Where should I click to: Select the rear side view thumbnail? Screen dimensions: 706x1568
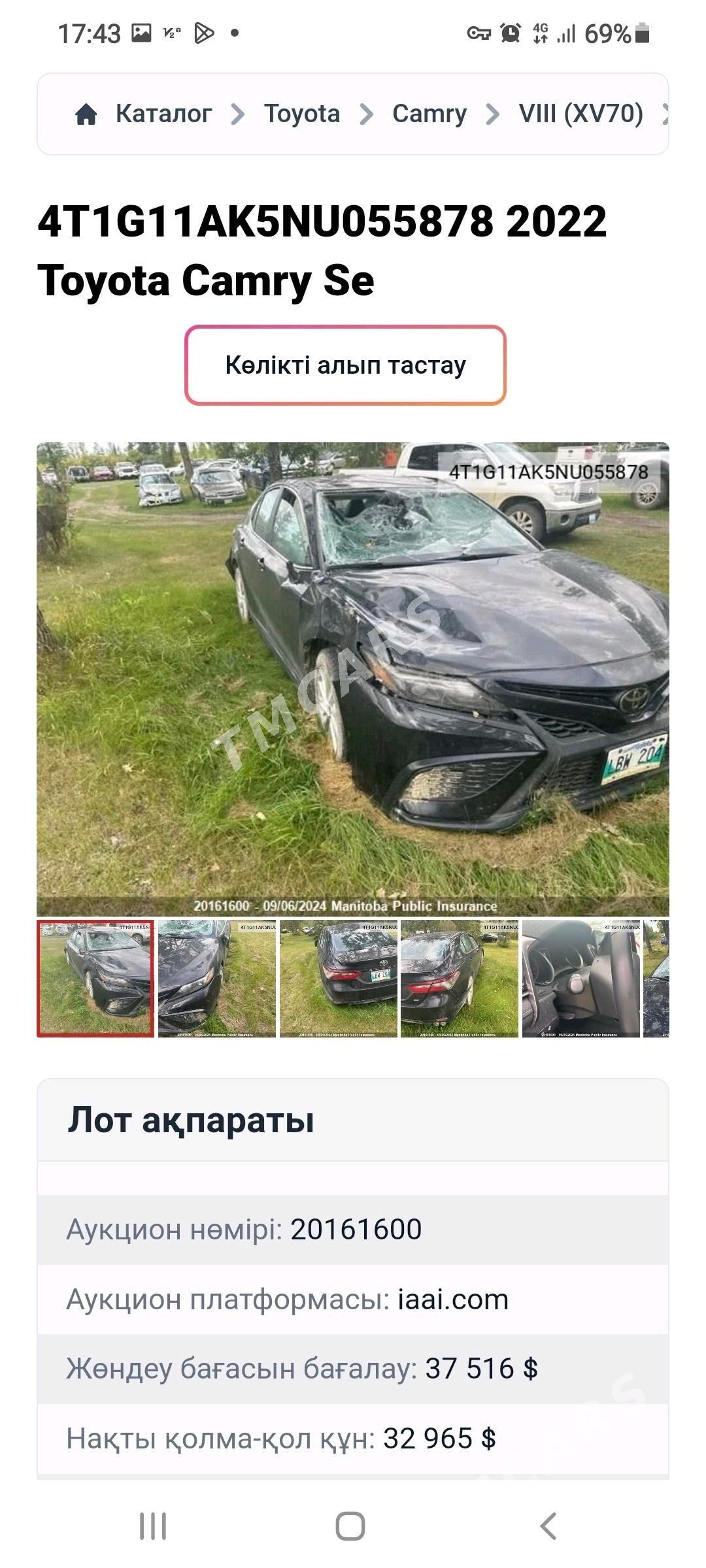coord(460,978)
